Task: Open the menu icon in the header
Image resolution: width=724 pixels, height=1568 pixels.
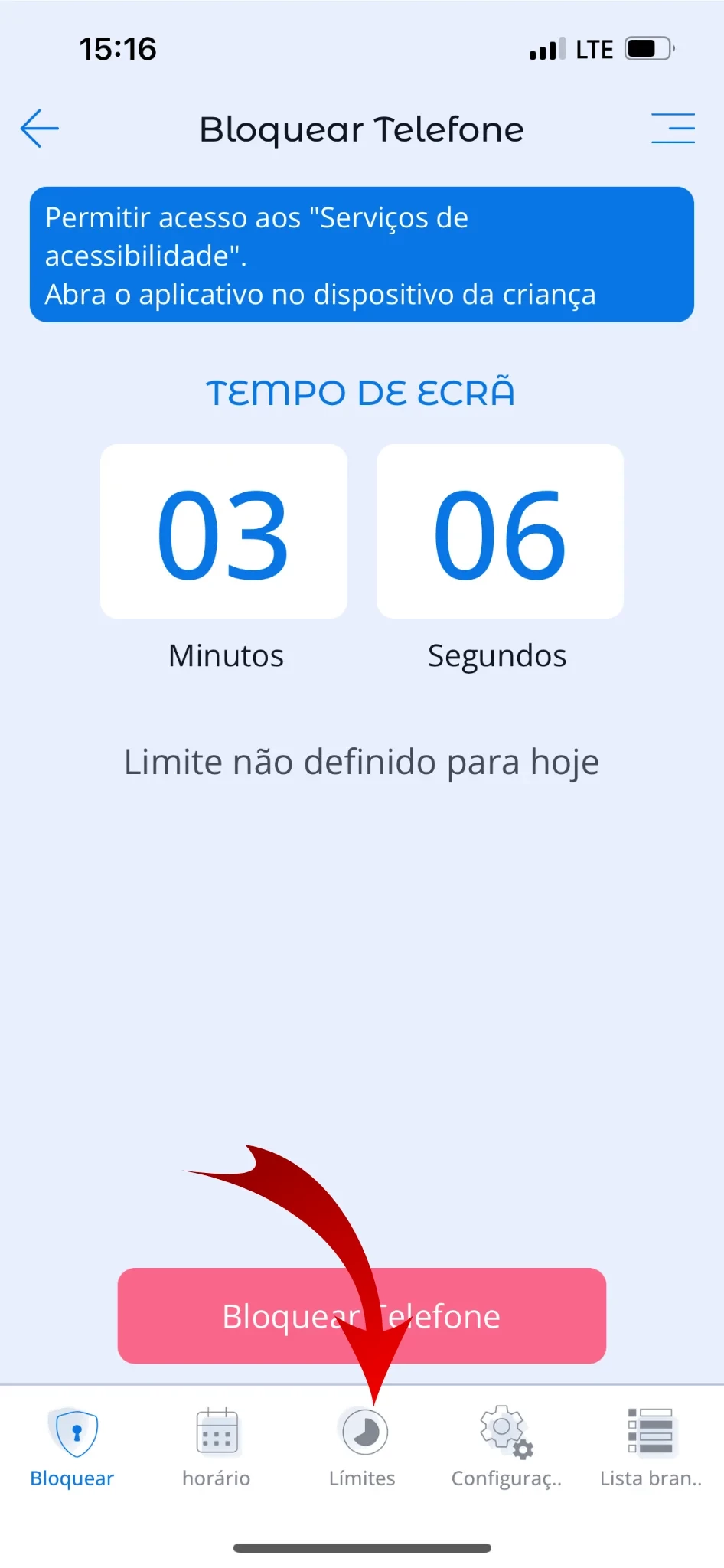Action: (x=673, y=129)
